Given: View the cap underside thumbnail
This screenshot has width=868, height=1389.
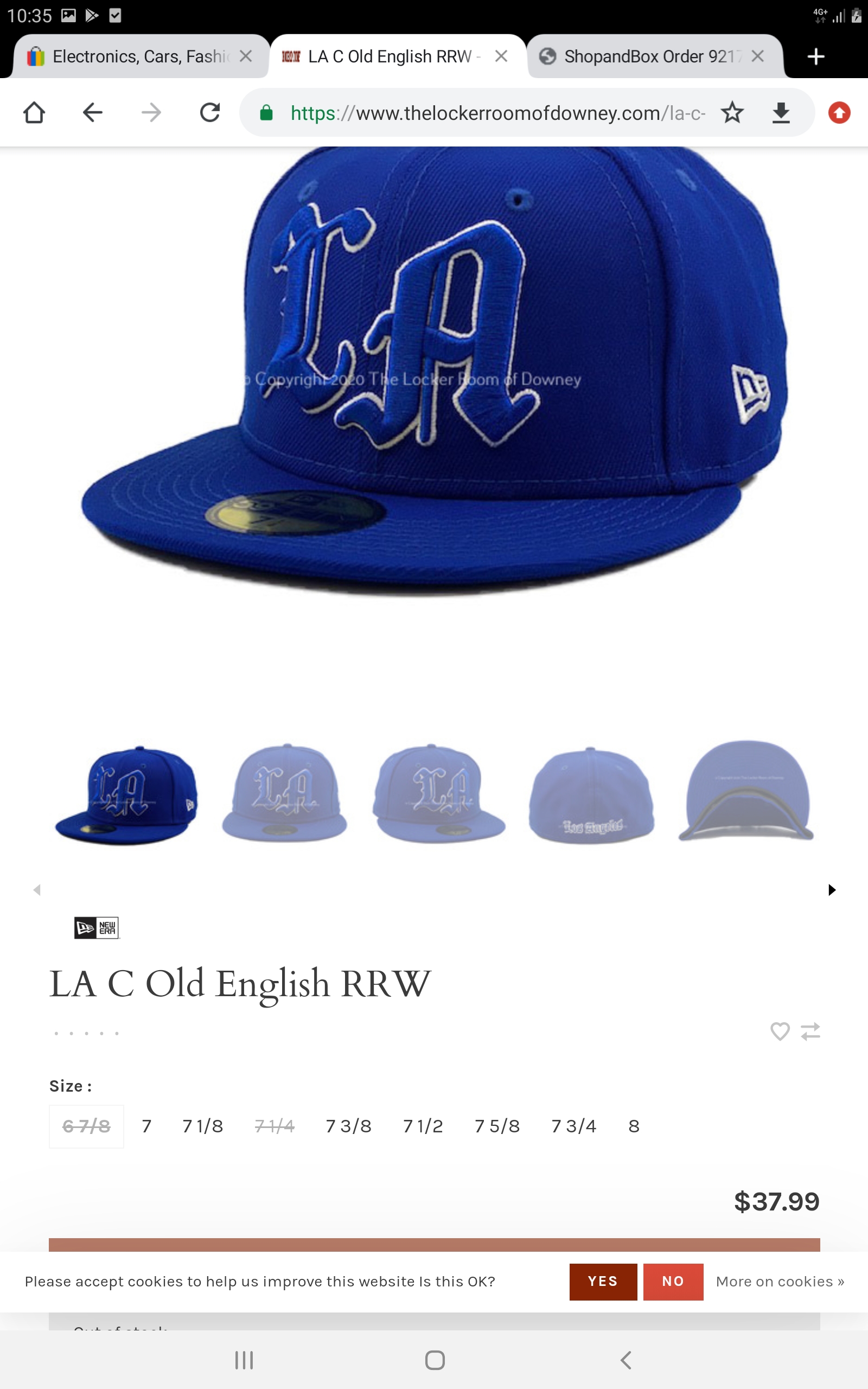Looking at the screenshot, I should (x=746, y=792).
